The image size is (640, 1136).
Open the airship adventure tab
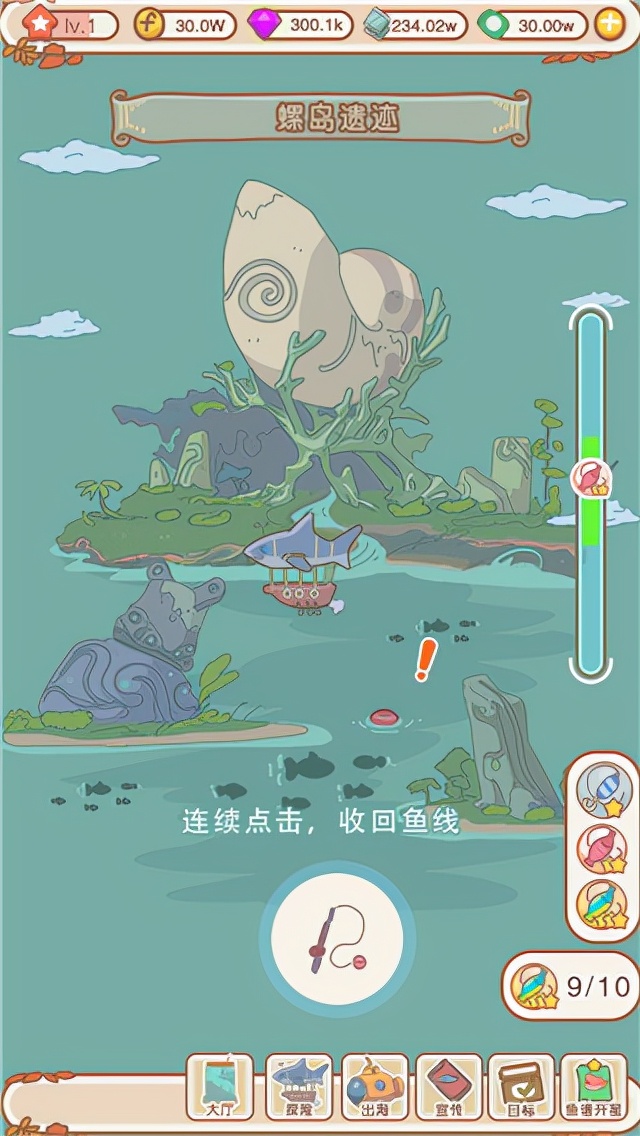click(x=299, y=1087)
